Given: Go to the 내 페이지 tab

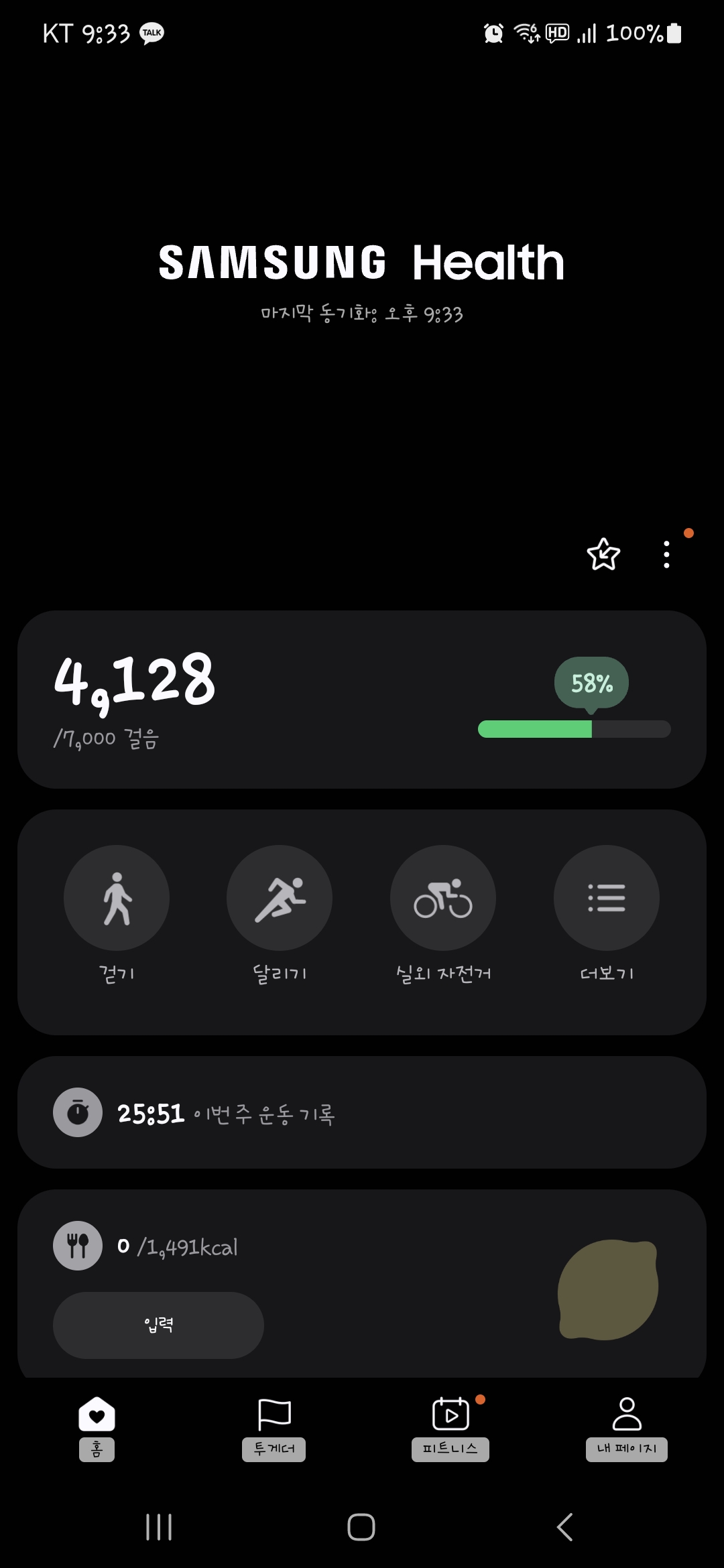Looking at the screenshot, I should pos(627,1427).
